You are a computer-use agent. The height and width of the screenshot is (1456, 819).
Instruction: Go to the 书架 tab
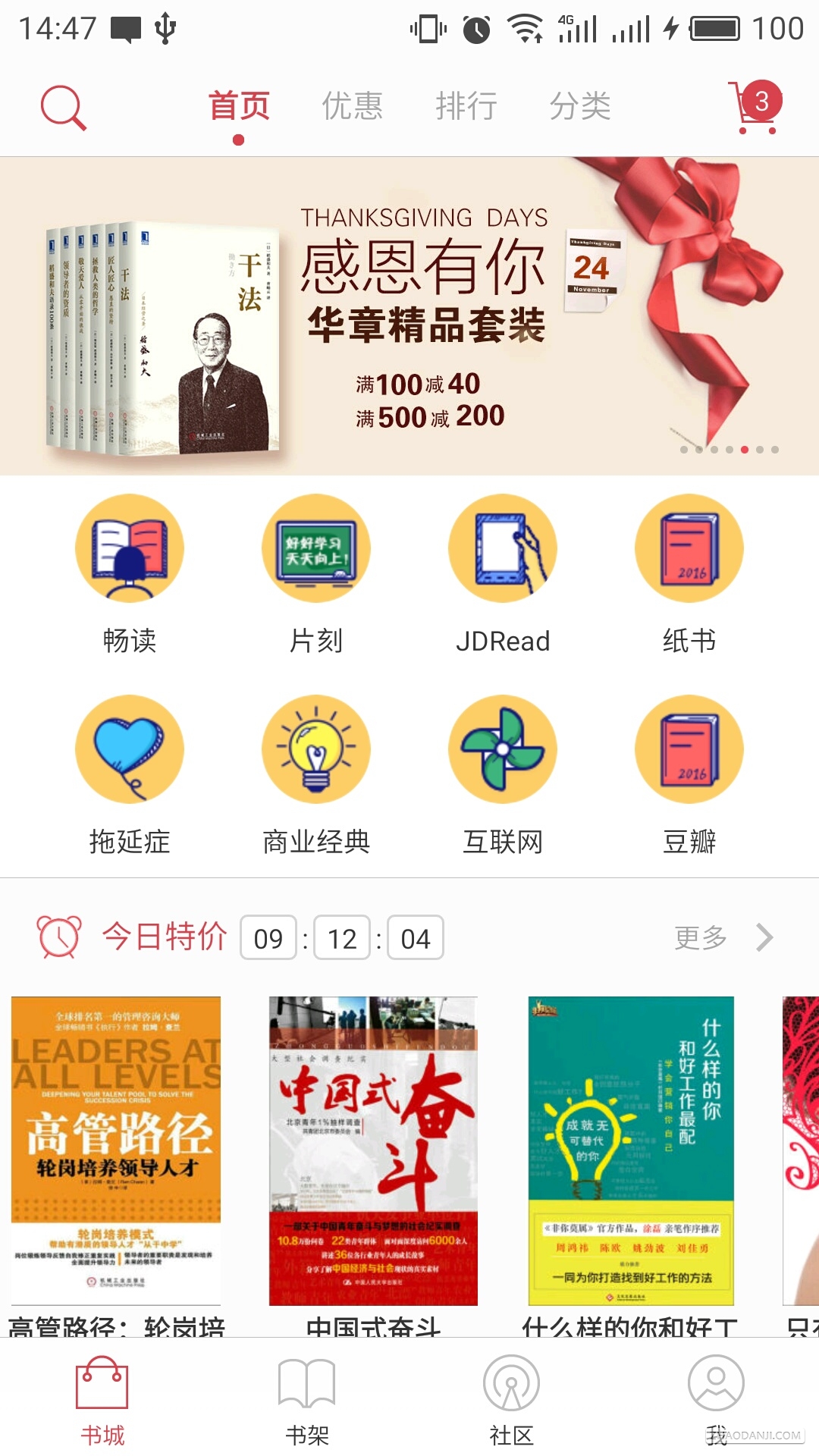point(307,1401)
